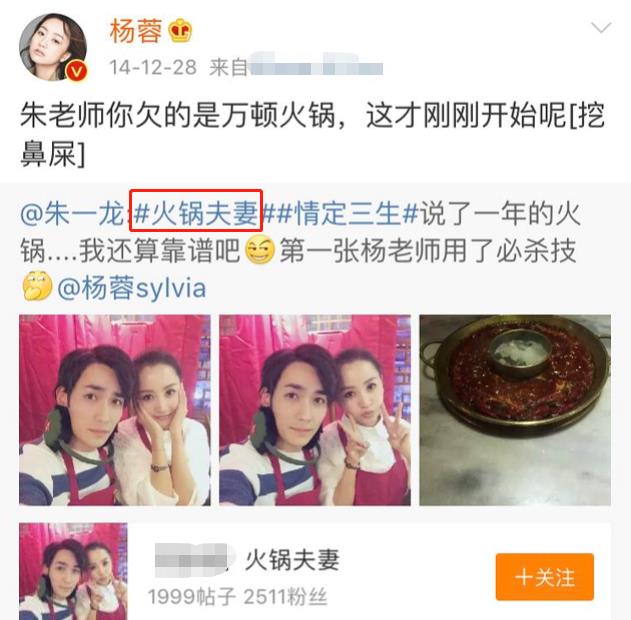The height and width of the screenshot is (620, 631).
Task: View the hot pot photo
Action: (x=514, y=409)
